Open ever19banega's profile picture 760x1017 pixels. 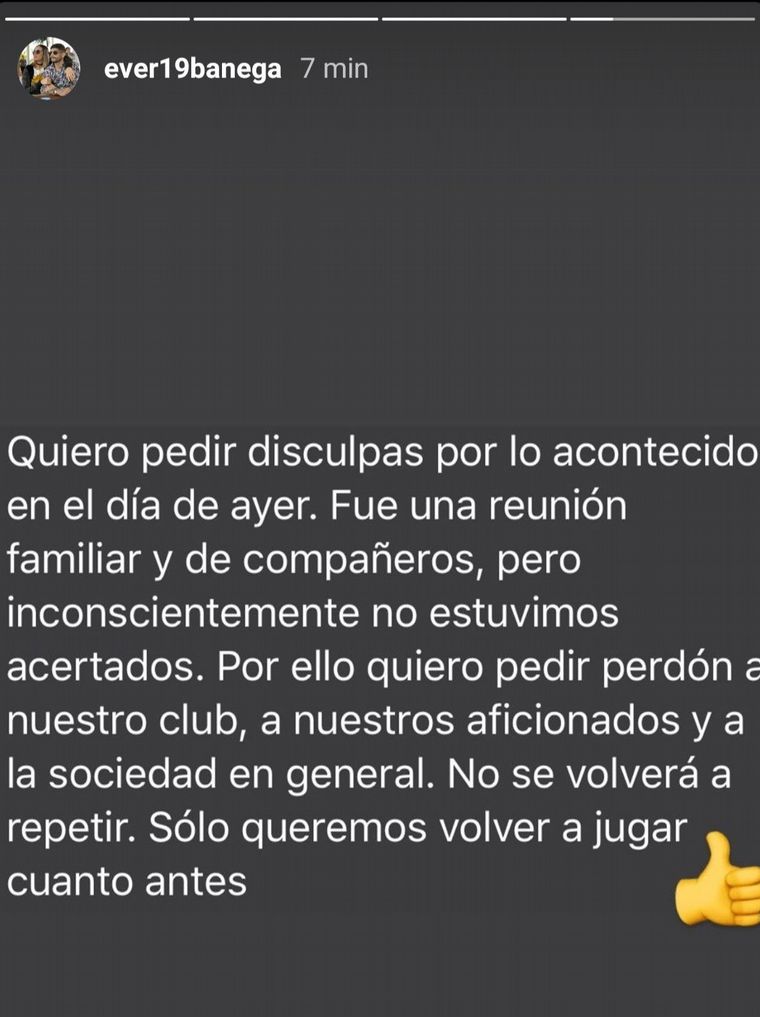pyautogui.click(x=48, y=69)
